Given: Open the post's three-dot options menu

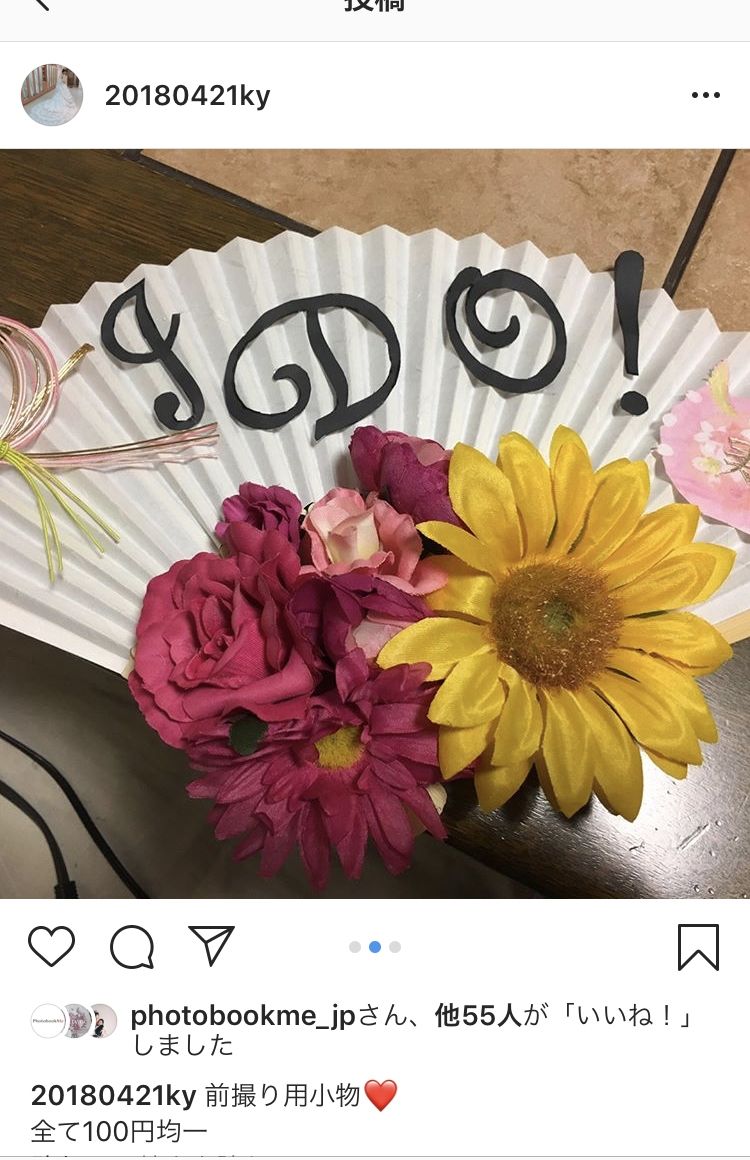Looking at the screenshot, I should coord(705,96).
